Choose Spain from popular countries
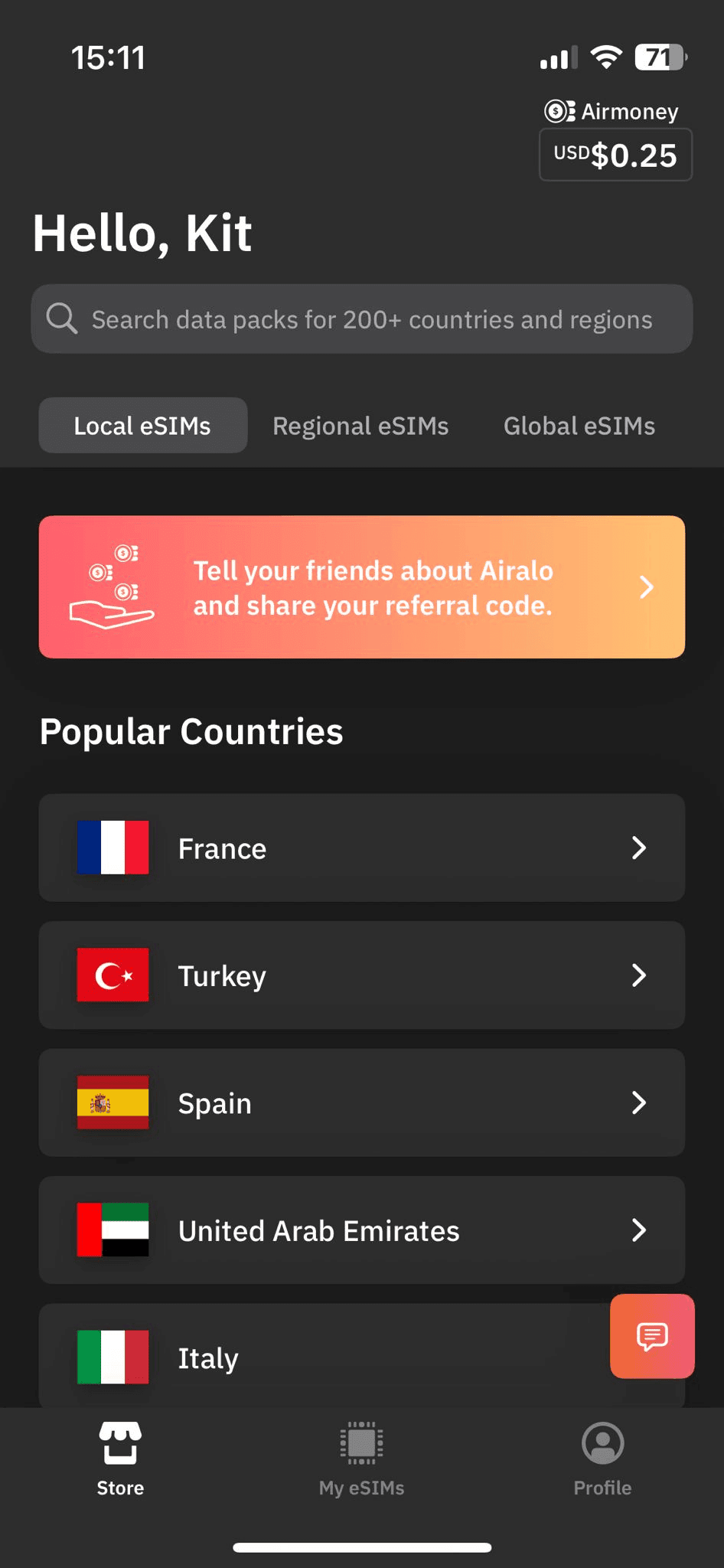Image resolution: width=724 pixels, height=1568 pixels. click(x=362, y=1102)
